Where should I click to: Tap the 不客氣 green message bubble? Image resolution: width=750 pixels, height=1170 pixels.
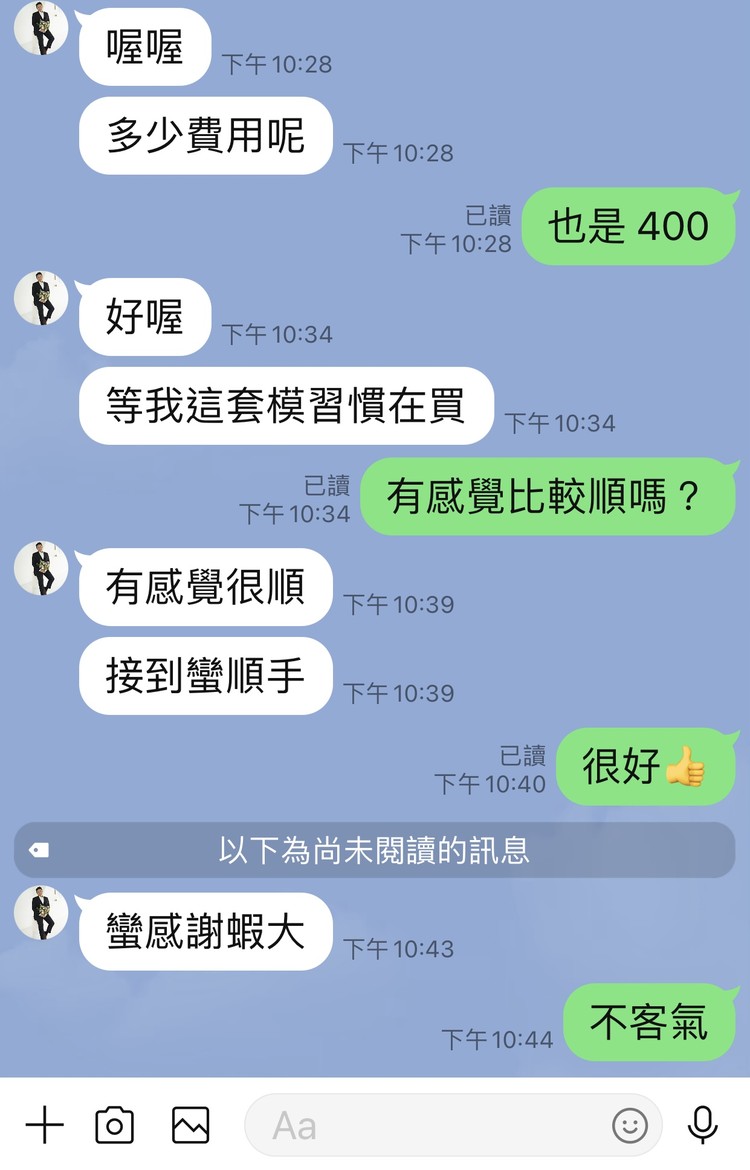pyautogui.click(x=650, y=1022)
